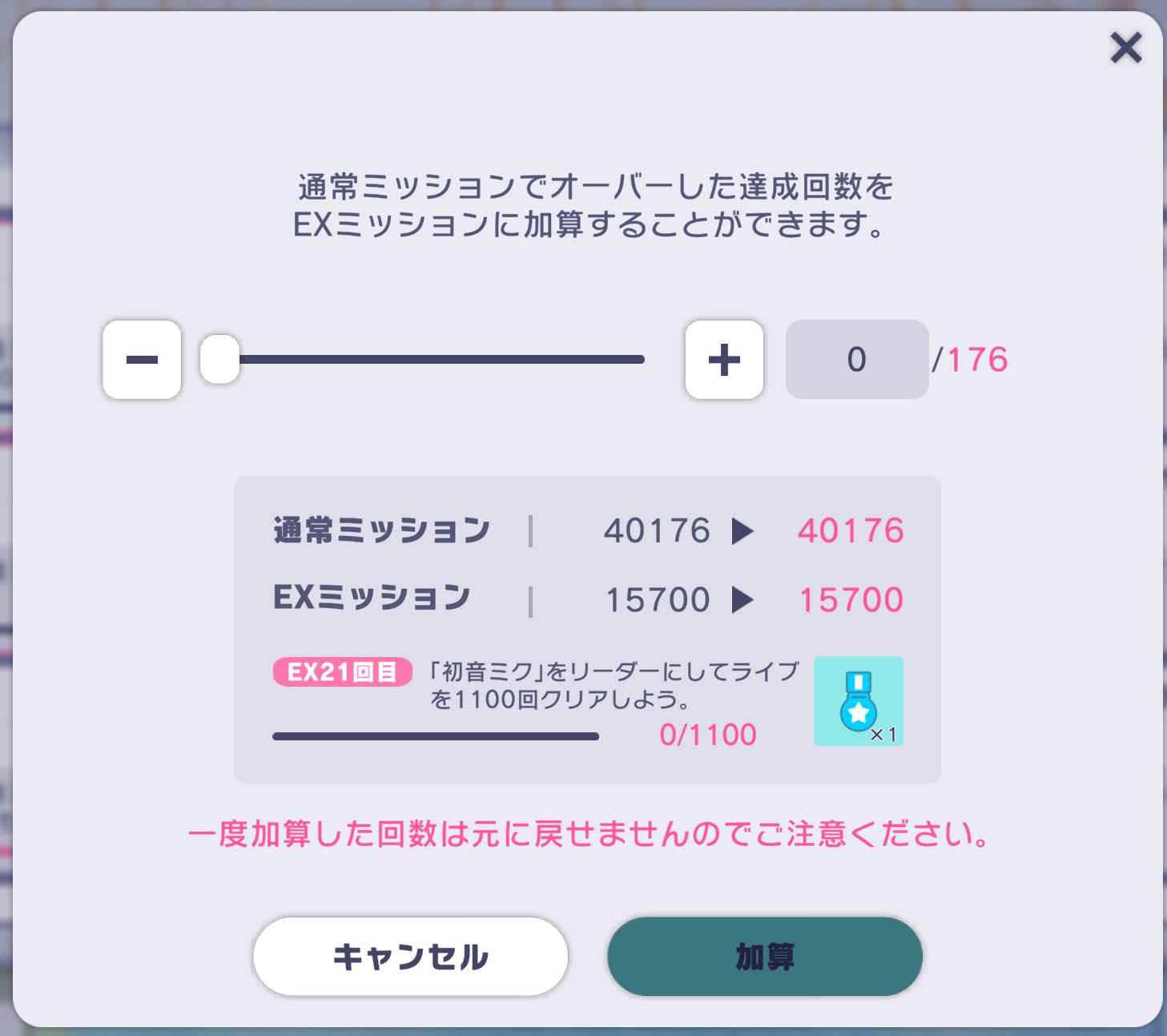Tap the slider track to set amount

[441, 360]
